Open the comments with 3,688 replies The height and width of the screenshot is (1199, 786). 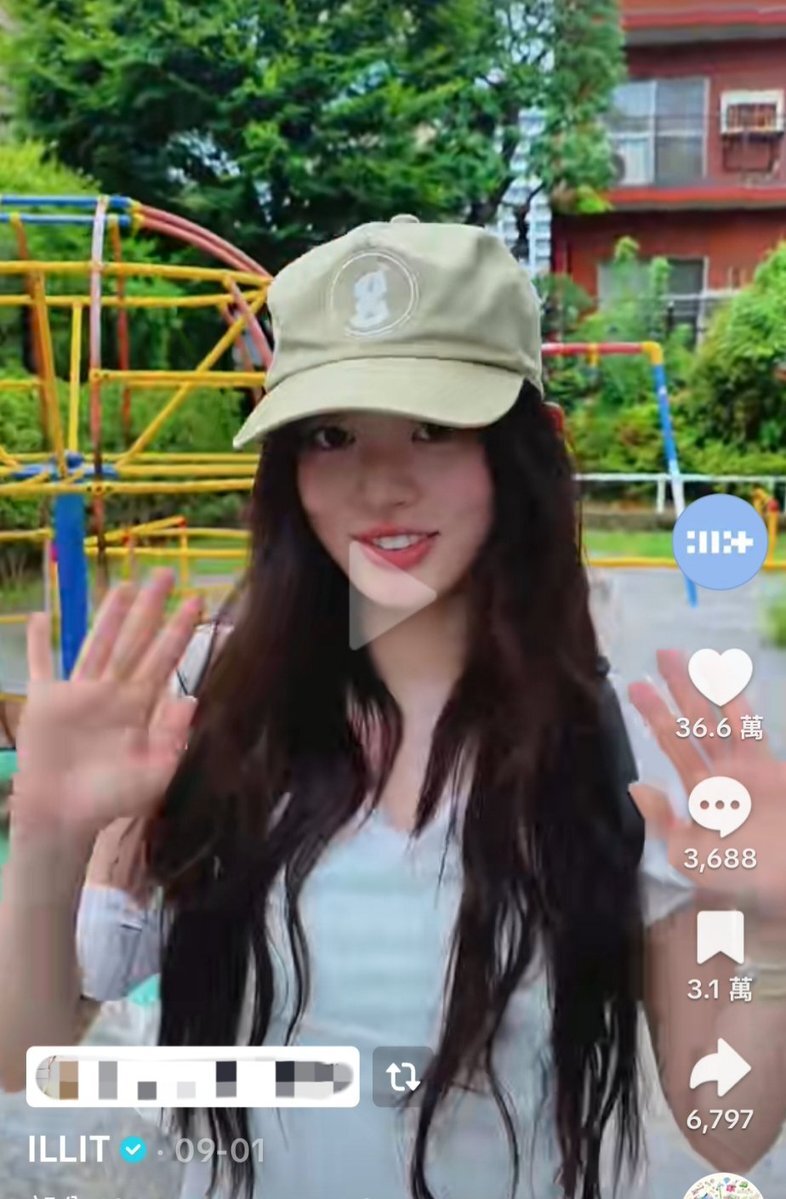click(x=719, y=806)
